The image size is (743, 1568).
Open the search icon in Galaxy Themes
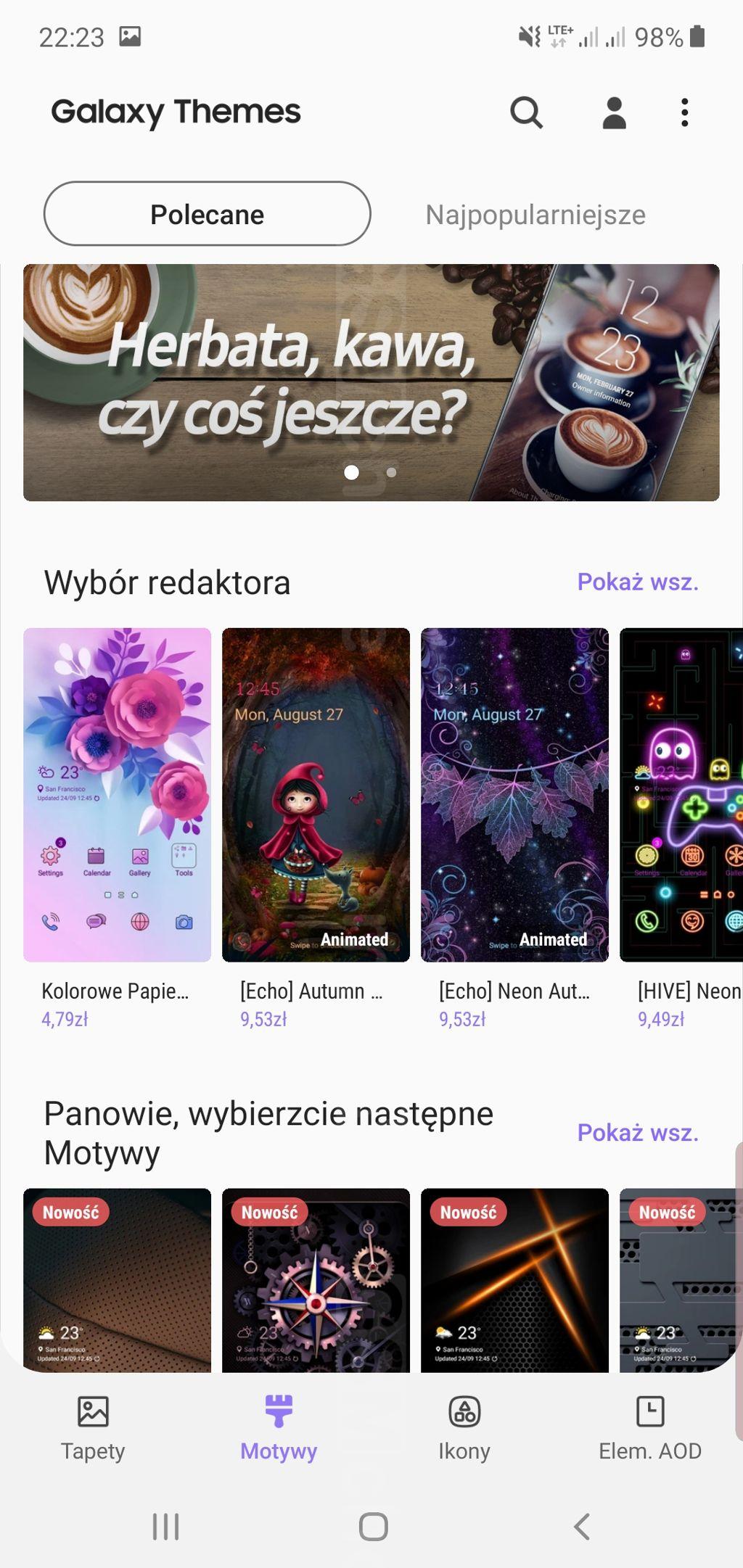click(526, 112)
